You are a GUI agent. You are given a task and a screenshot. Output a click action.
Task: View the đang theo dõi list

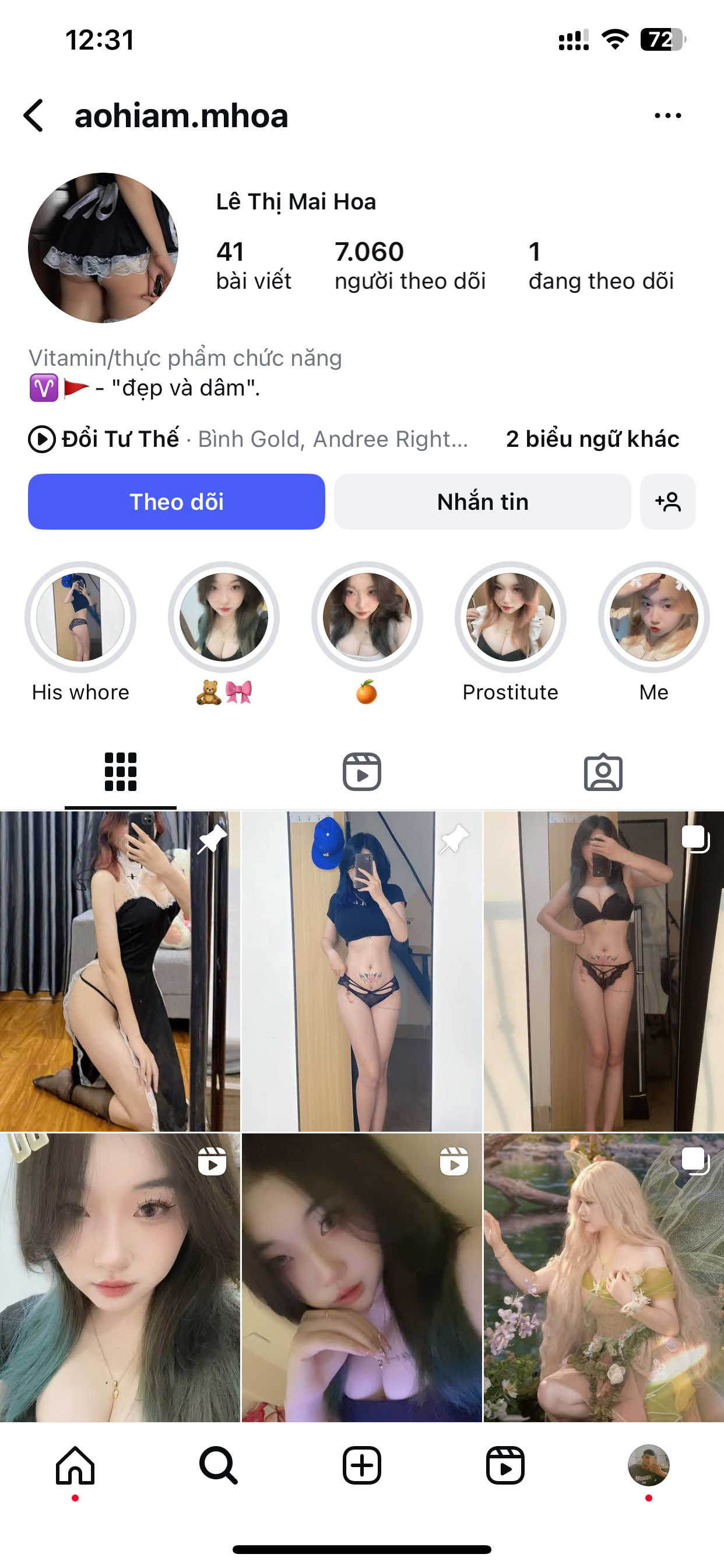(x=600, y=265)
